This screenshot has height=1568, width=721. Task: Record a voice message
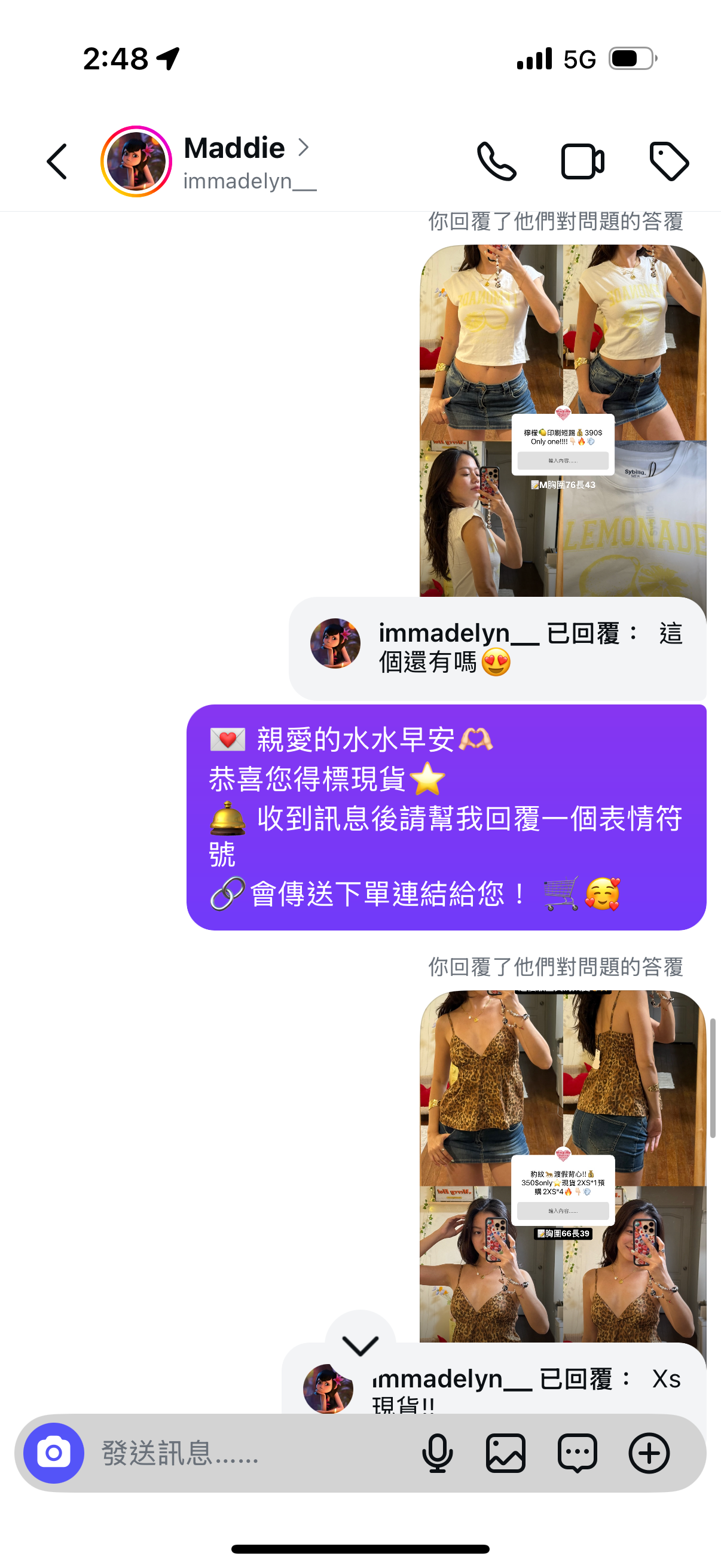[x=437, y=1453]
